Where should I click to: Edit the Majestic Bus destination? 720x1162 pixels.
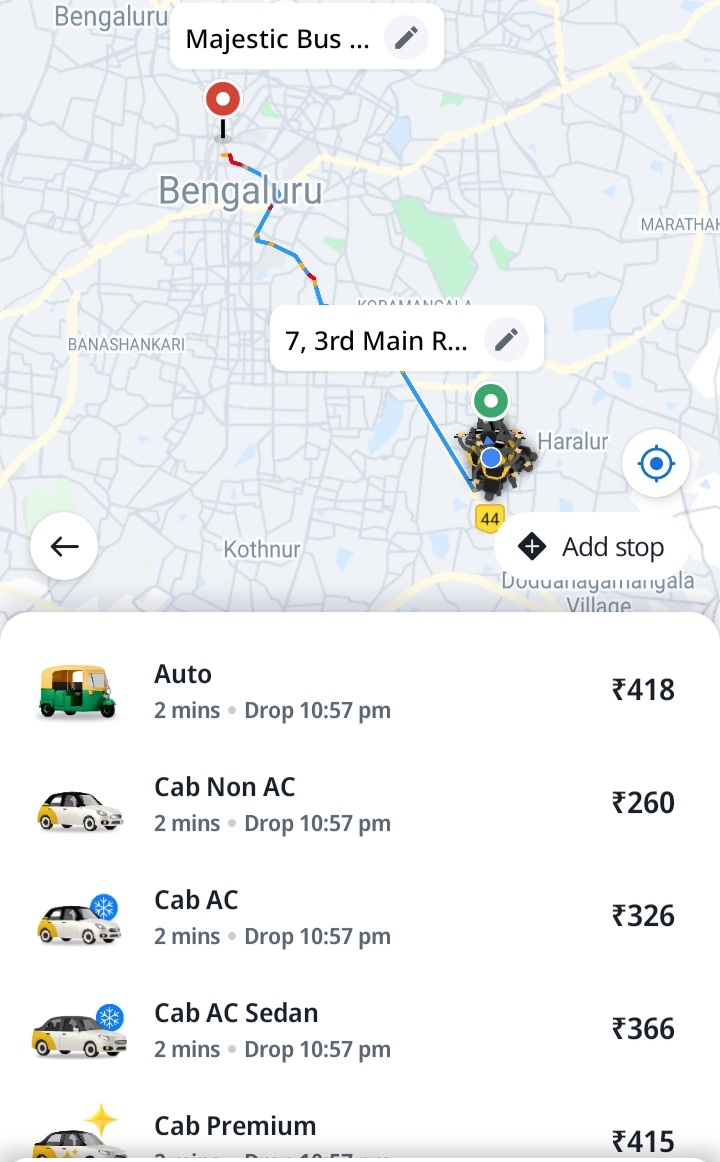point(406,39)
